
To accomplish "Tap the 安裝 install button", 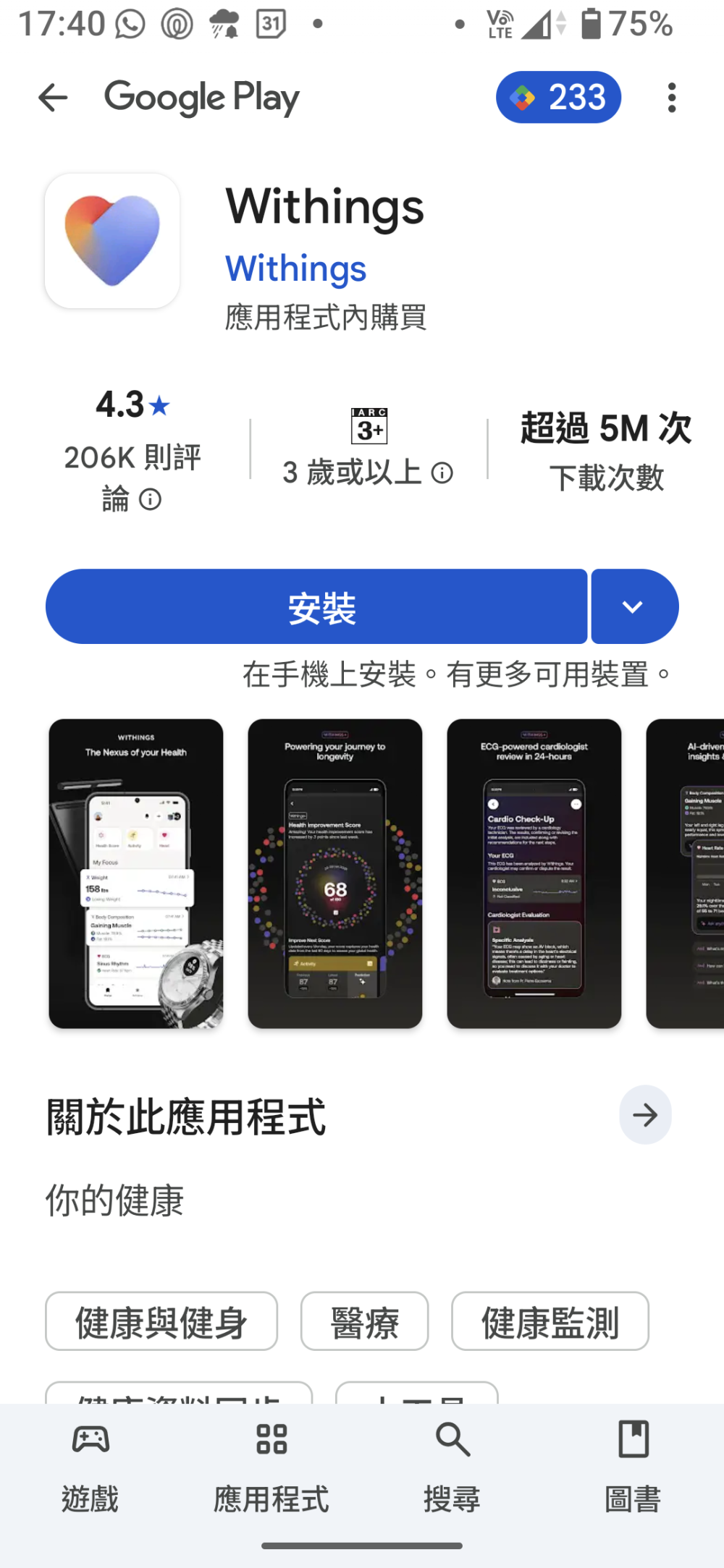I will pos(316,607).
